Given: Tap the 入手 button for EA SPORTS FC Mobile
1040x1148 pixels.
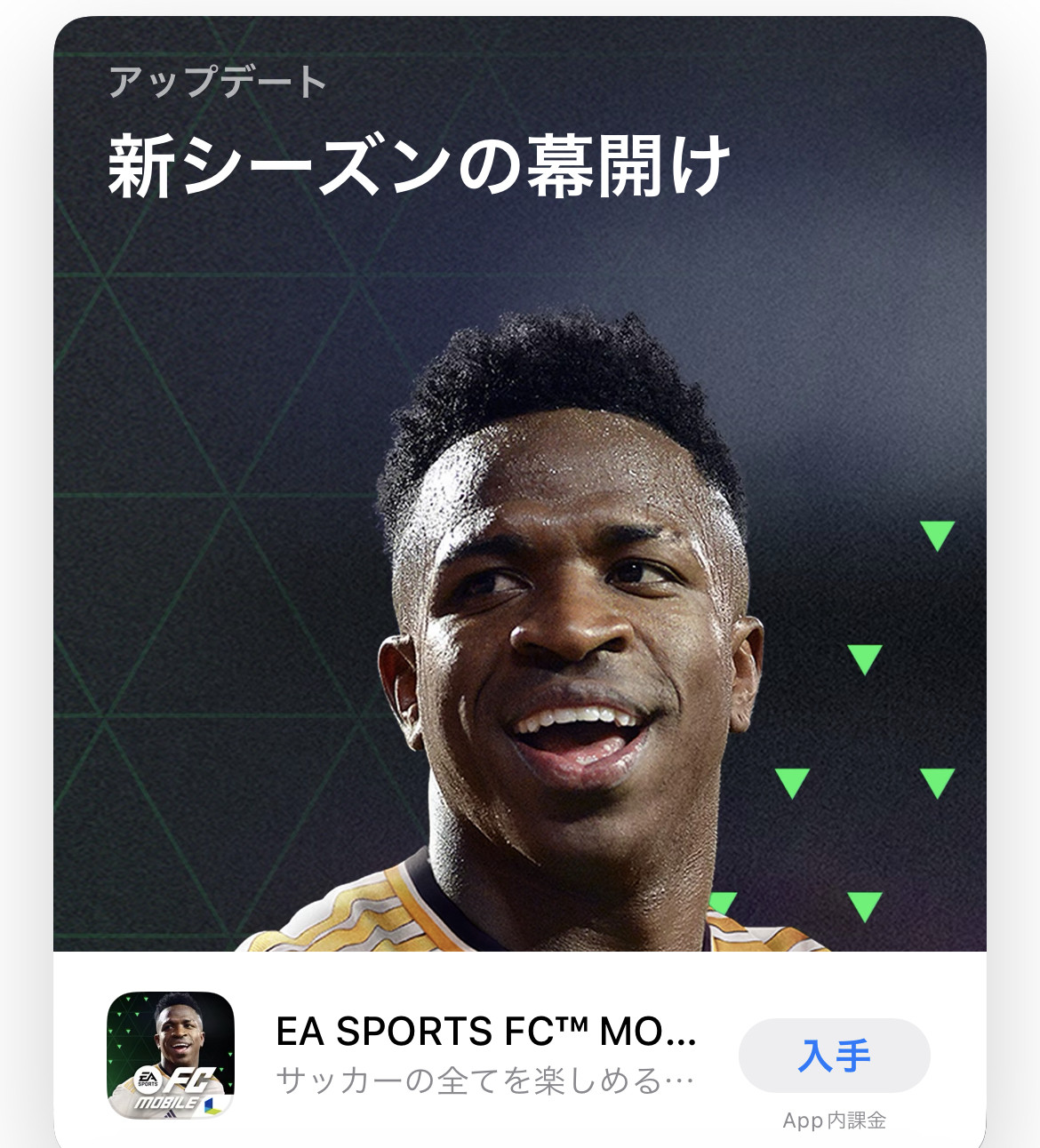Looking at the screenshot, I should point(834,1056).
